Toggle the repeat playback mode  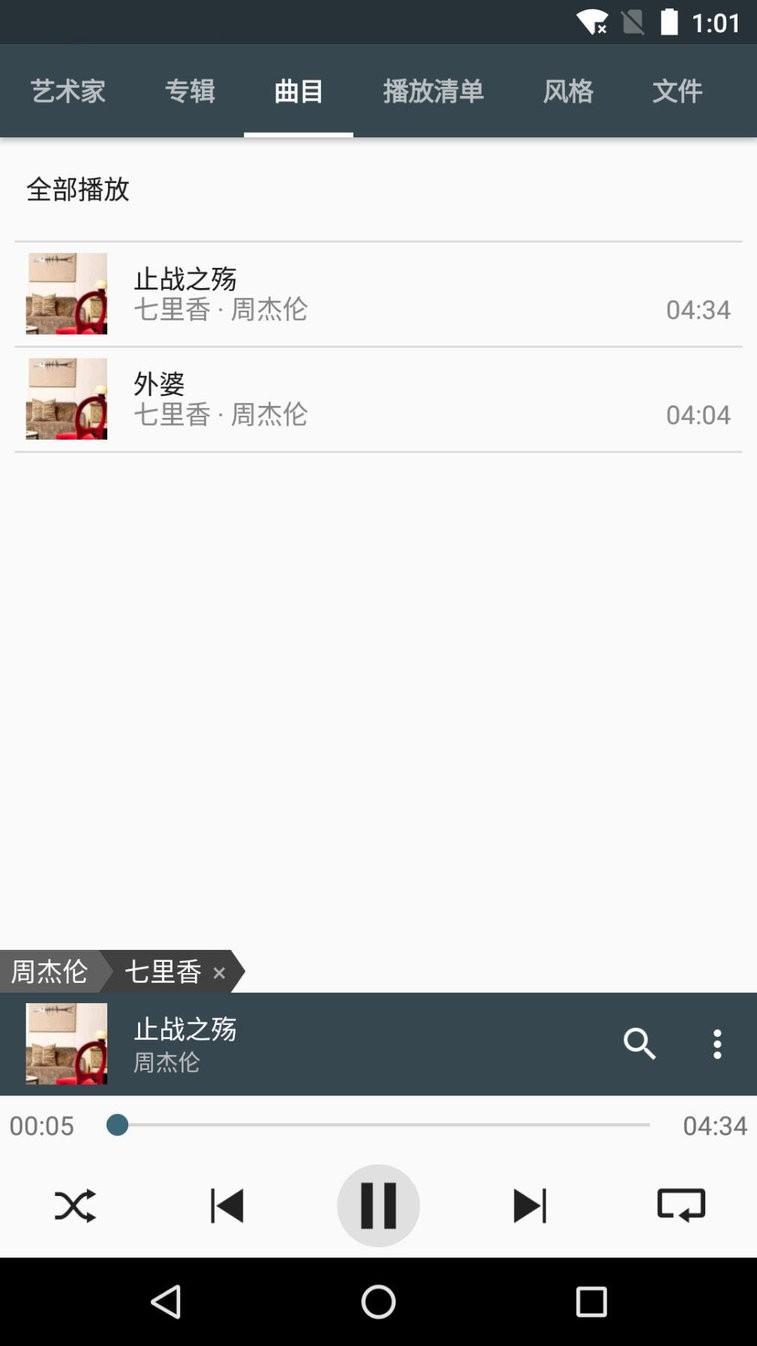[x=681, y=1205]
